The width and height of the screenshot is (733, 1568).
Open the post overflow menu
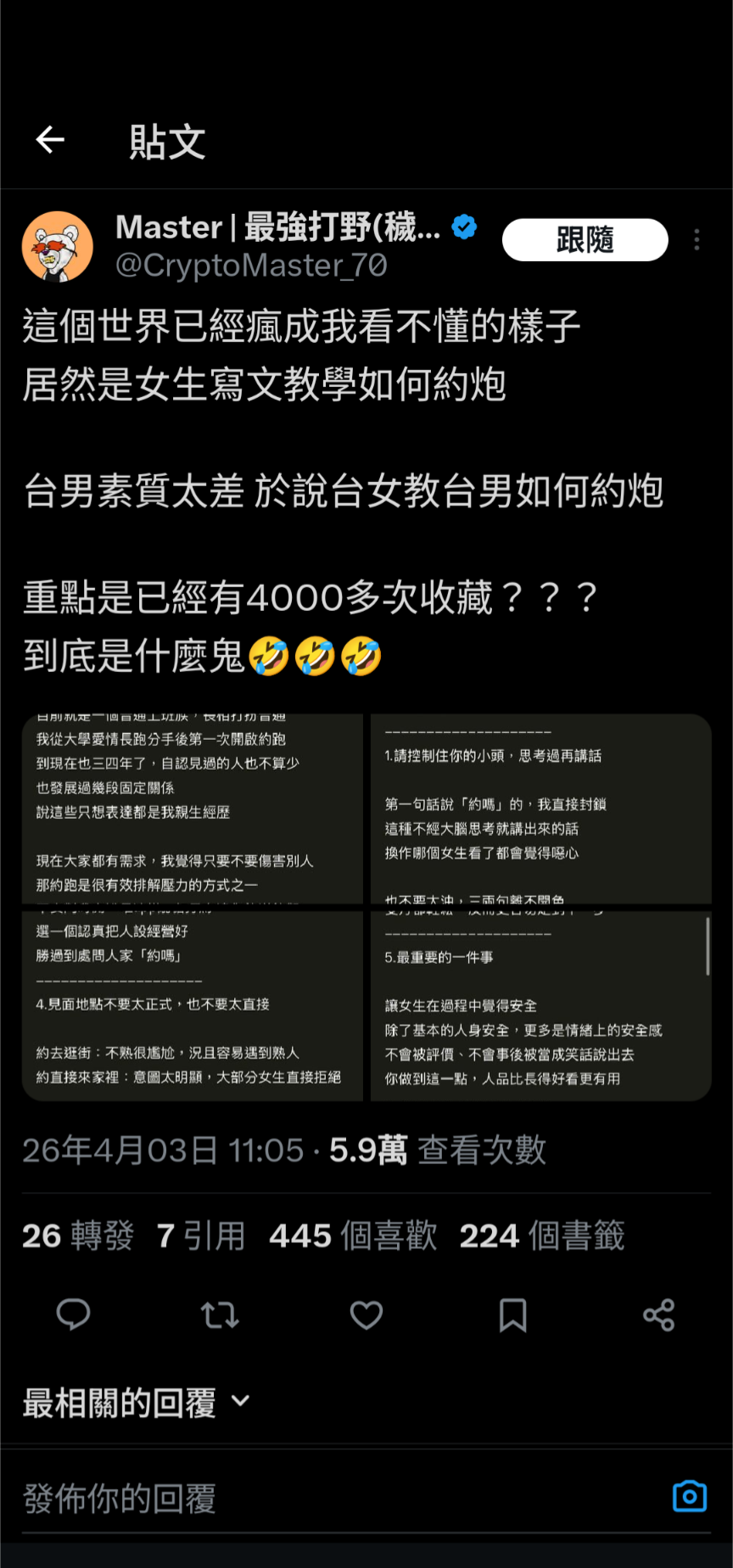coord(697,240)
